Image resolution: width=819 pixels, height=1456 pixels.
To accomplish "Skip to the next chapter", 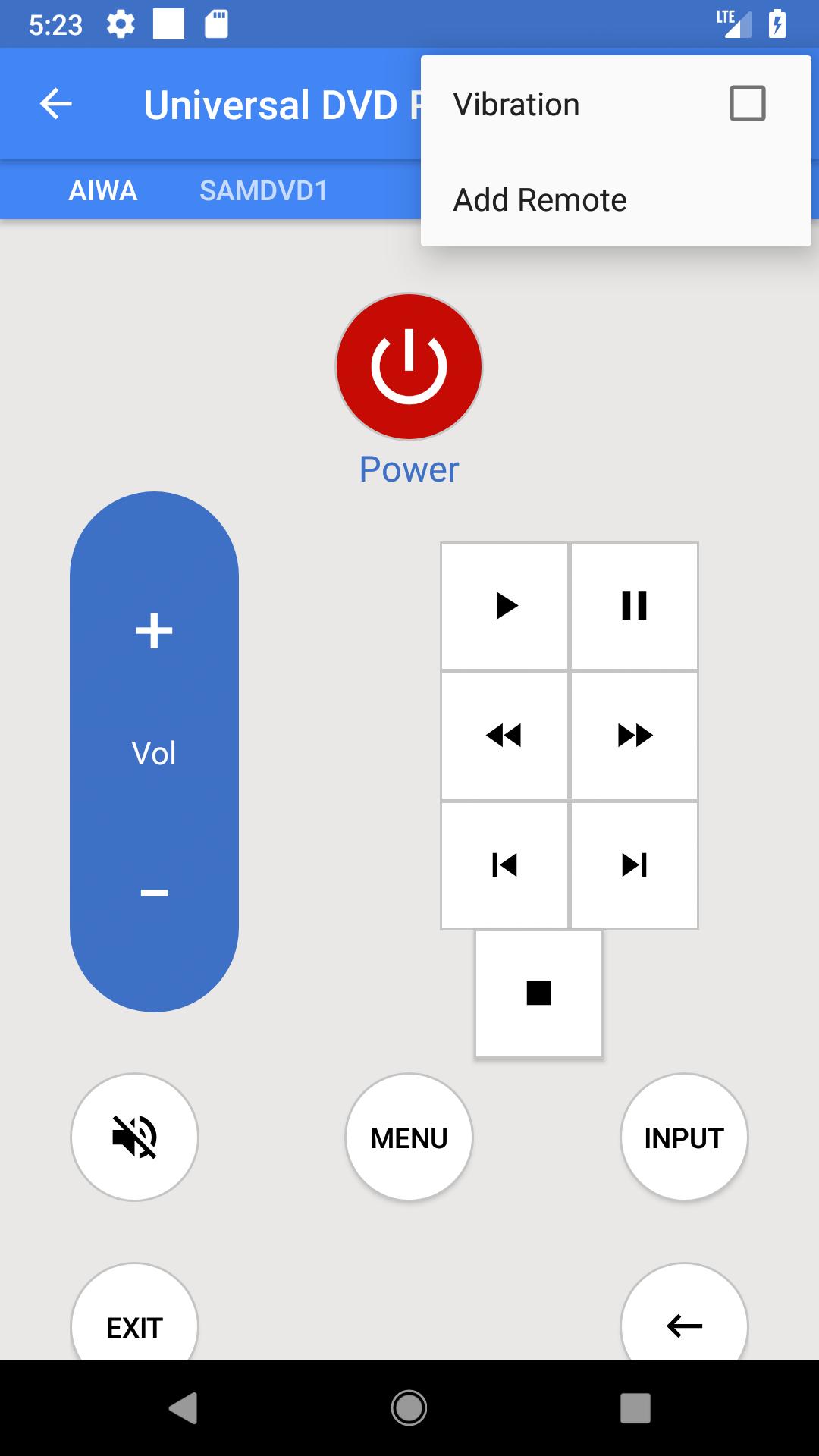I will tap(634, 864).
